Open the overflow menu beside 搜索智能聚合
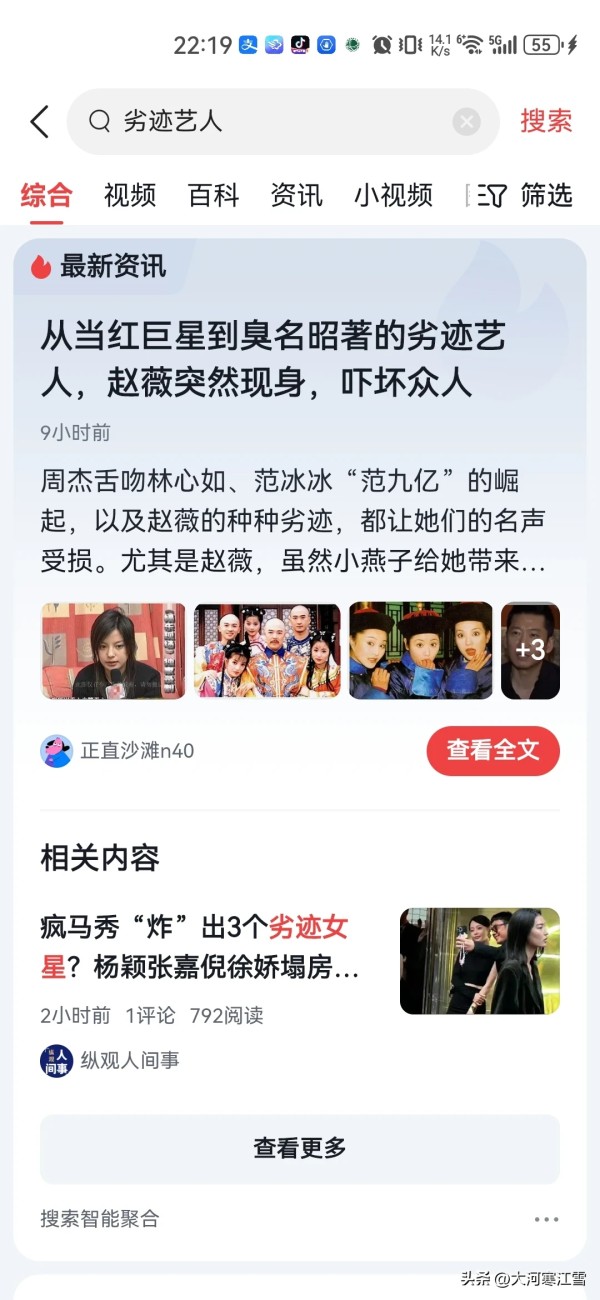 coord(546,1219)
